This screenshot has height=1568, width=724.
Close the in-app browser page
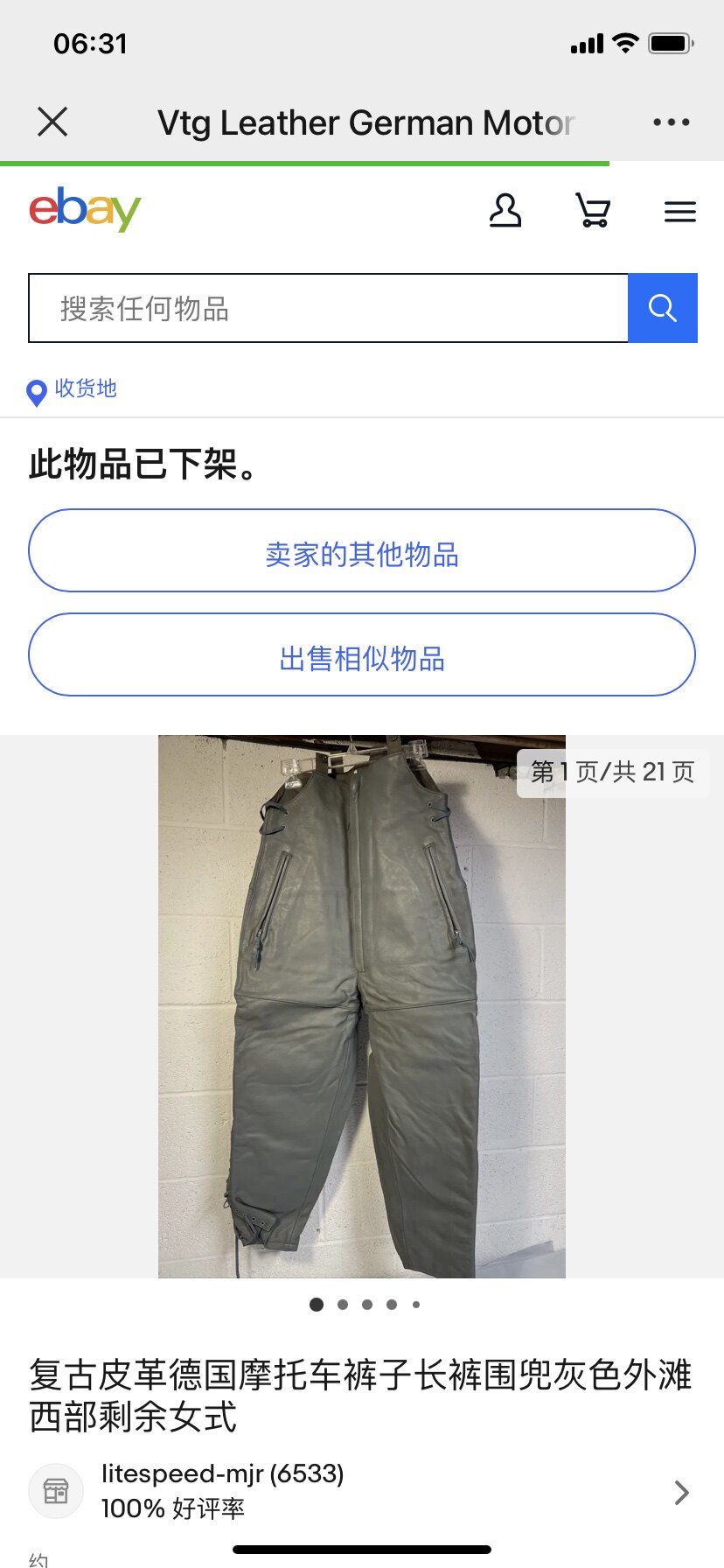click(x=52, y=122)
